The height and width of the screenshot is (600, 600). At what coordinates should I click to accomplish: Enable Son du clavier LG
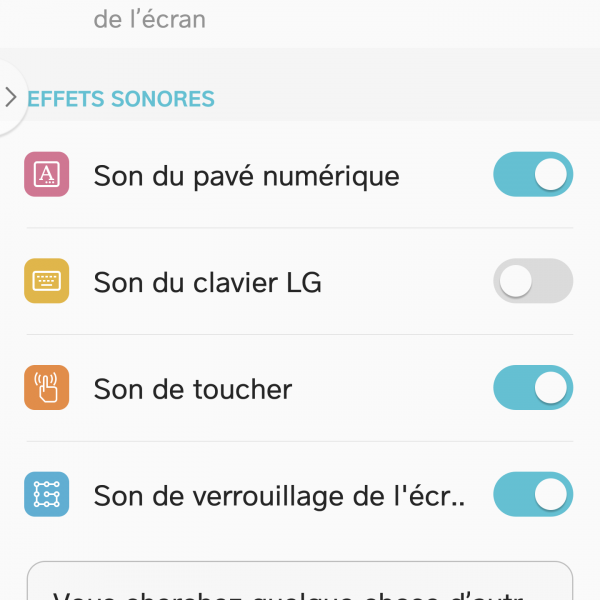coord(533,282)
